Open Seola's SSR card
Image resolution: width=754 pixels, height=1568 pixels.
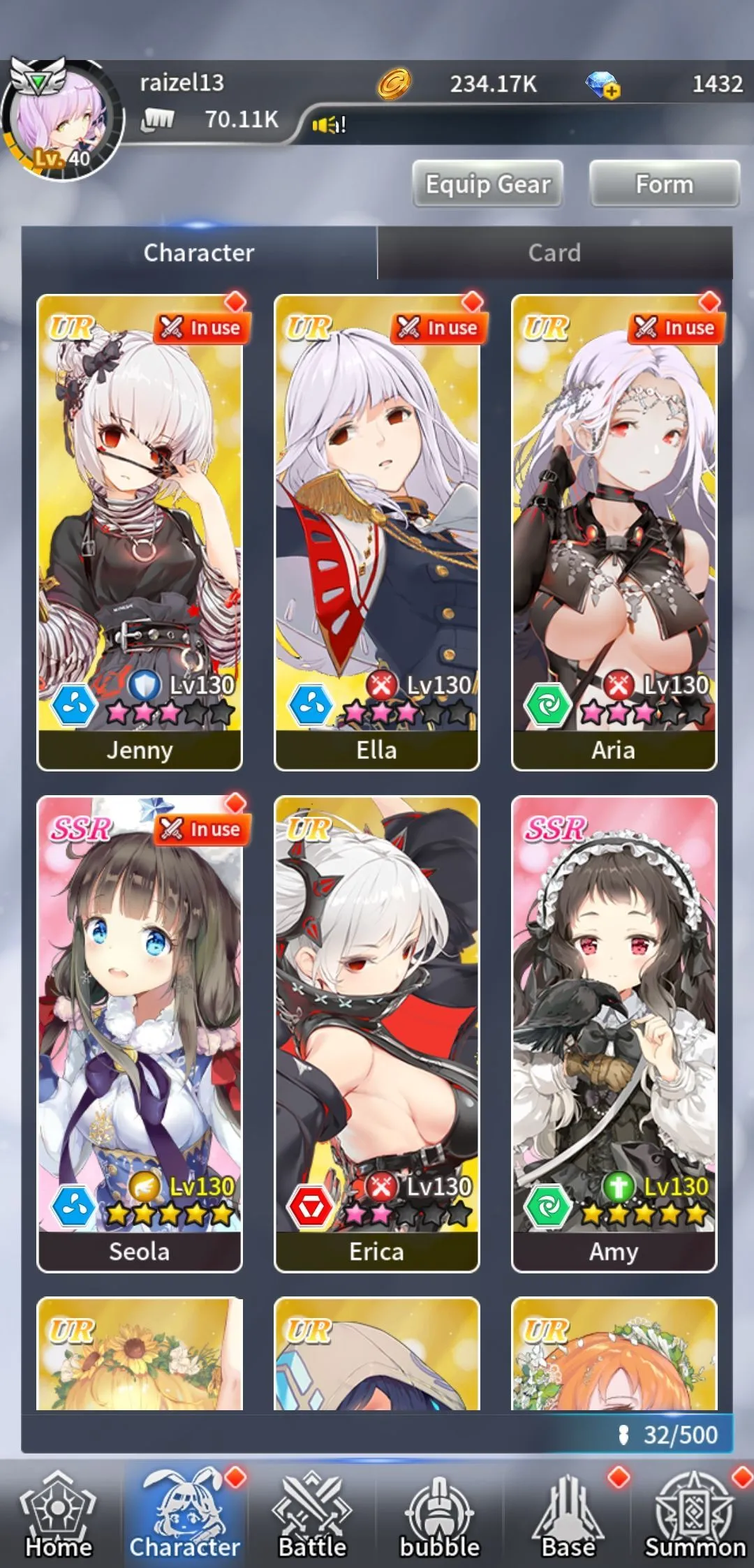tap(140, 1033)
